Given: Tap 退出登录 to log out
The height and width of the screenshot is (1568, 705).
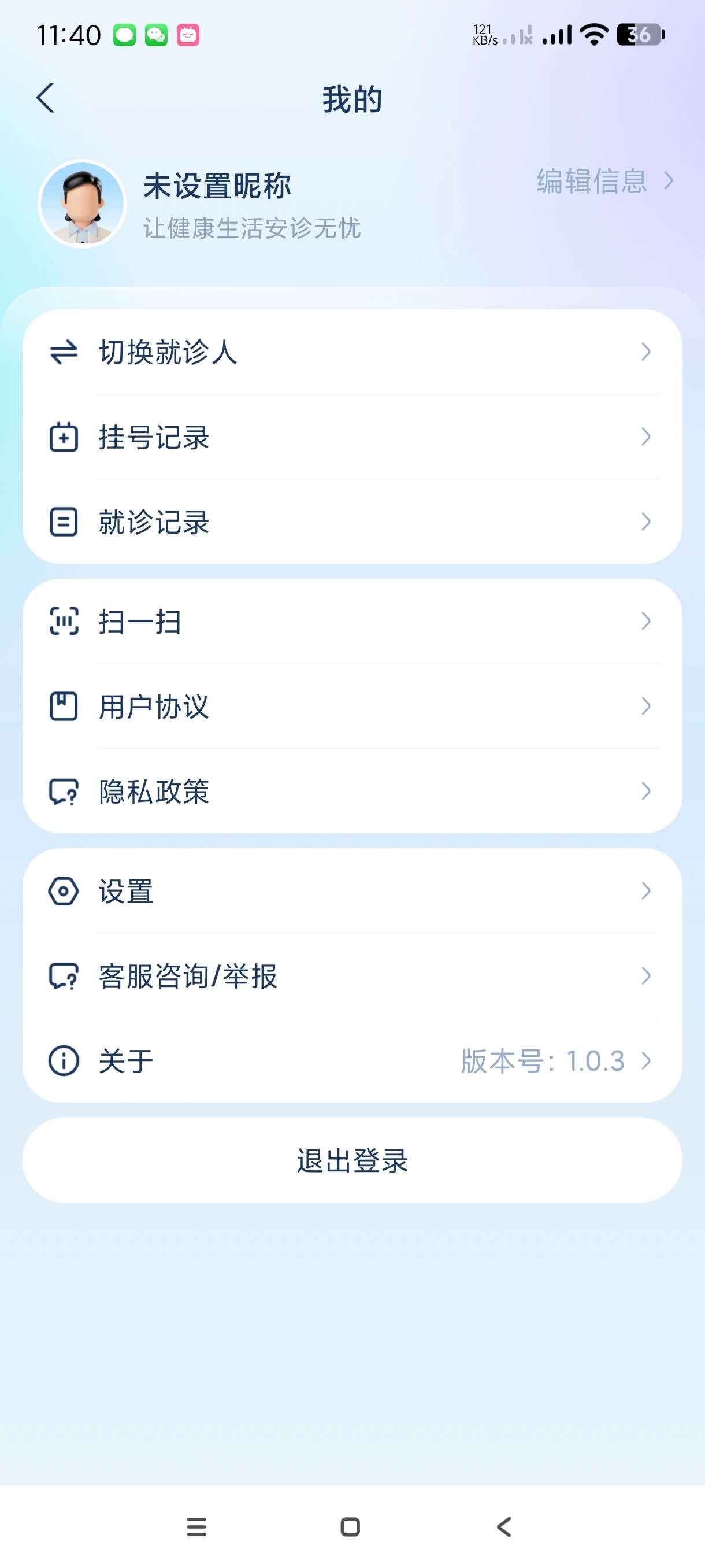Looking at the screenshot, I should (x=352, y=1160).
